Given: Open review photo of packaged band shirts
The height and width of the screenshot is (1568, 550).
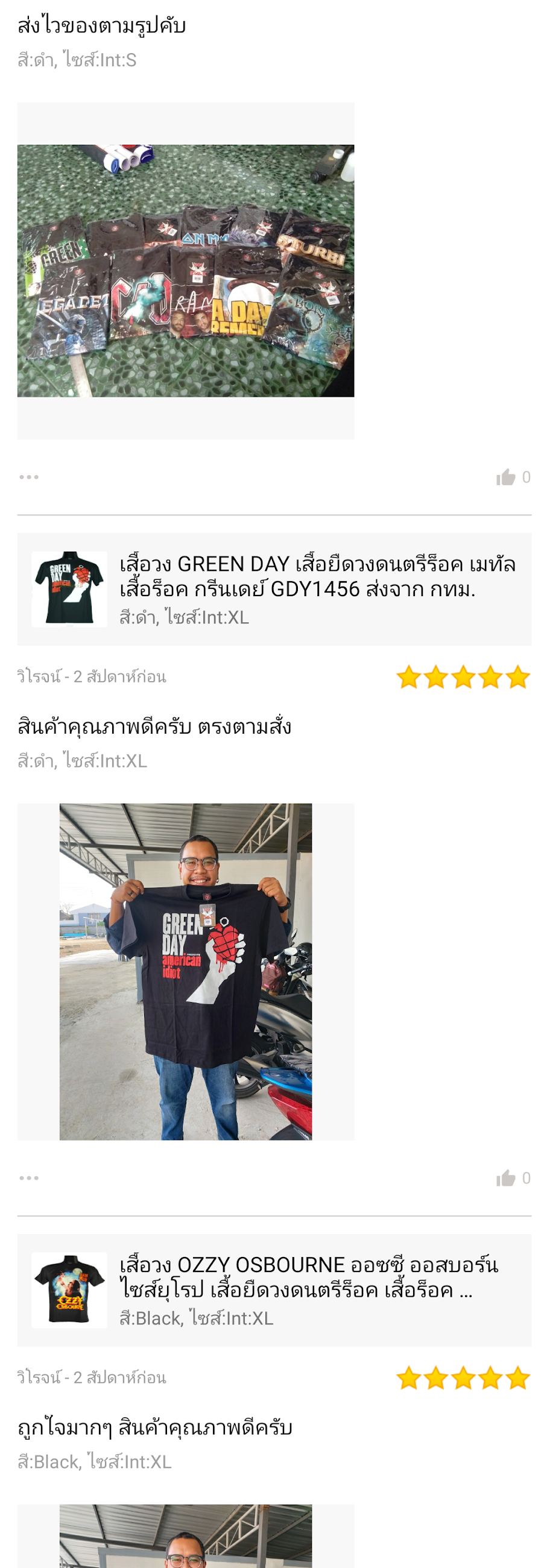Looking at the screenshot, I should pyautogui.click(x=185, y=271).
